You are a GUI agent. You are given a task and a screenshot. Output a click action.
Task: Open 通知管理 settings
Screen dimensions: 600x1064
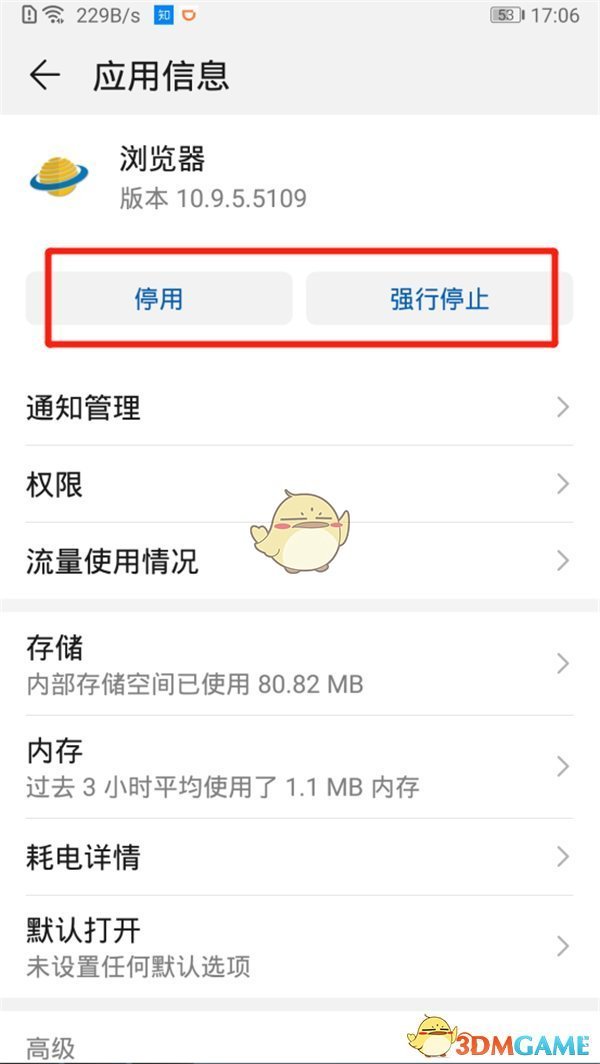coord(298,408)
